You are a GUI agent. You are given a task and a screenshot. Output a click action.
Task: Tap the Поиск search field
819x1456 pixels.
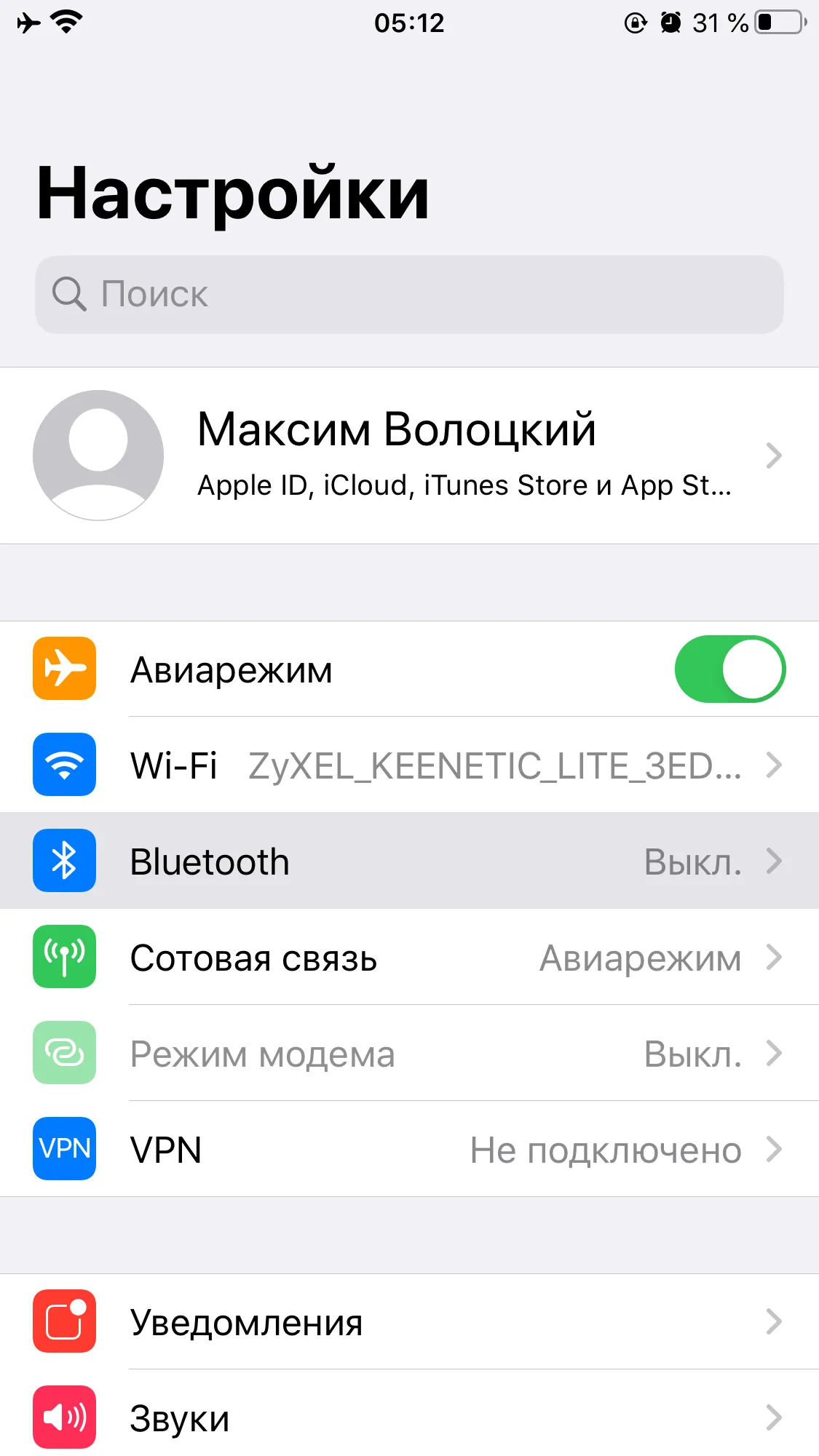click(409, 295)
